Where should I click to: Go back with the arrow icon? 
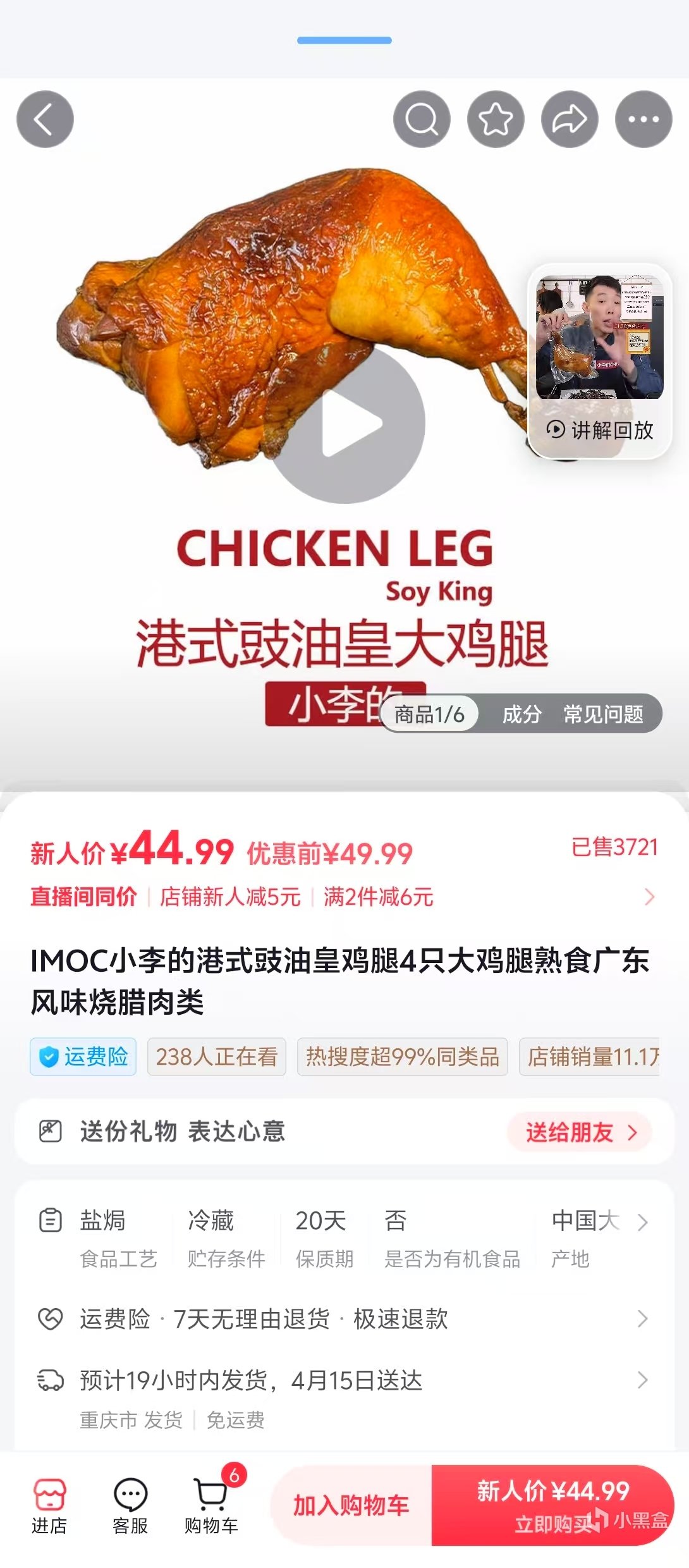[45, 119]
